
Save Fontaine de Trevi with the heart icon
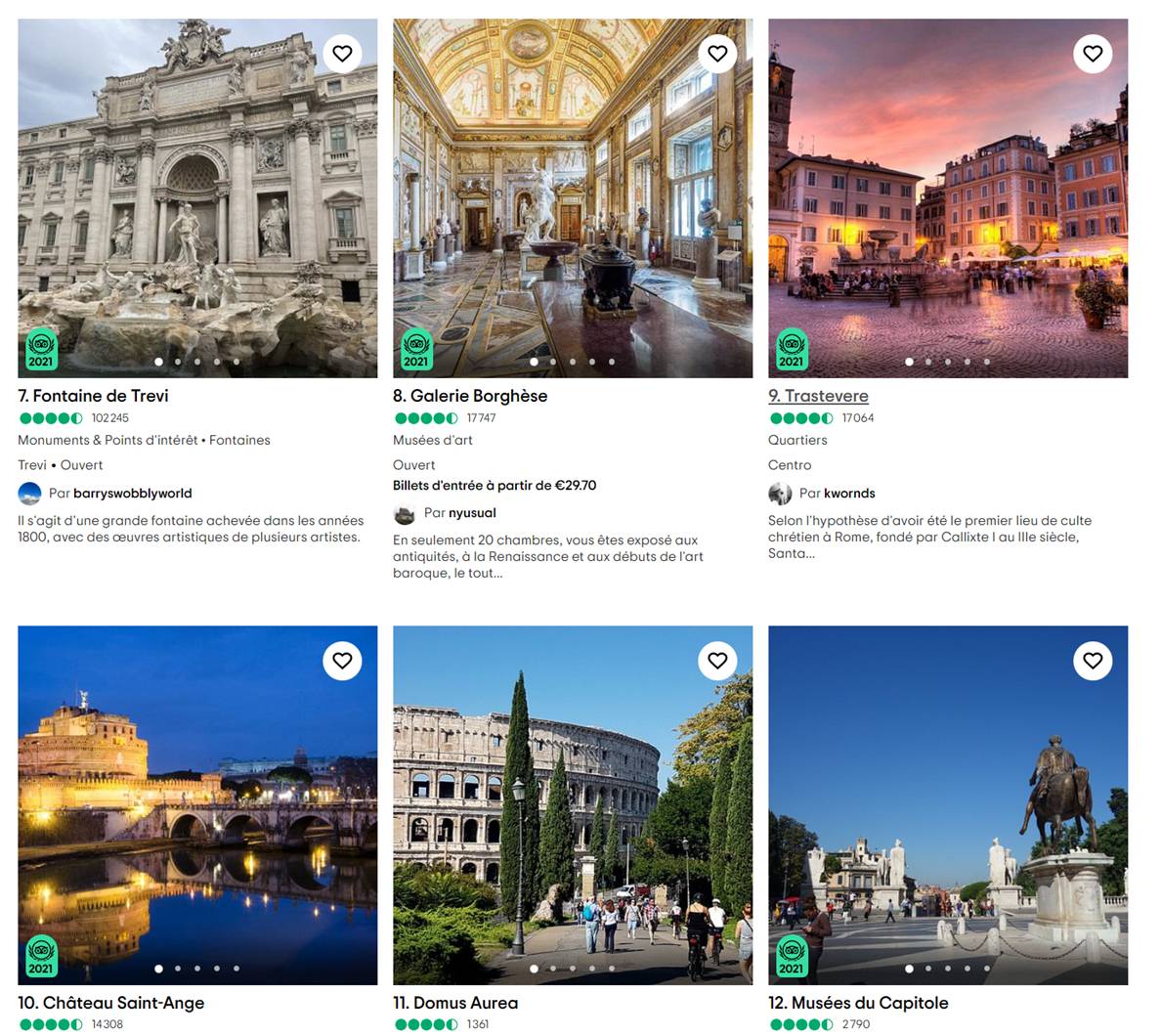tap(342, 54)
